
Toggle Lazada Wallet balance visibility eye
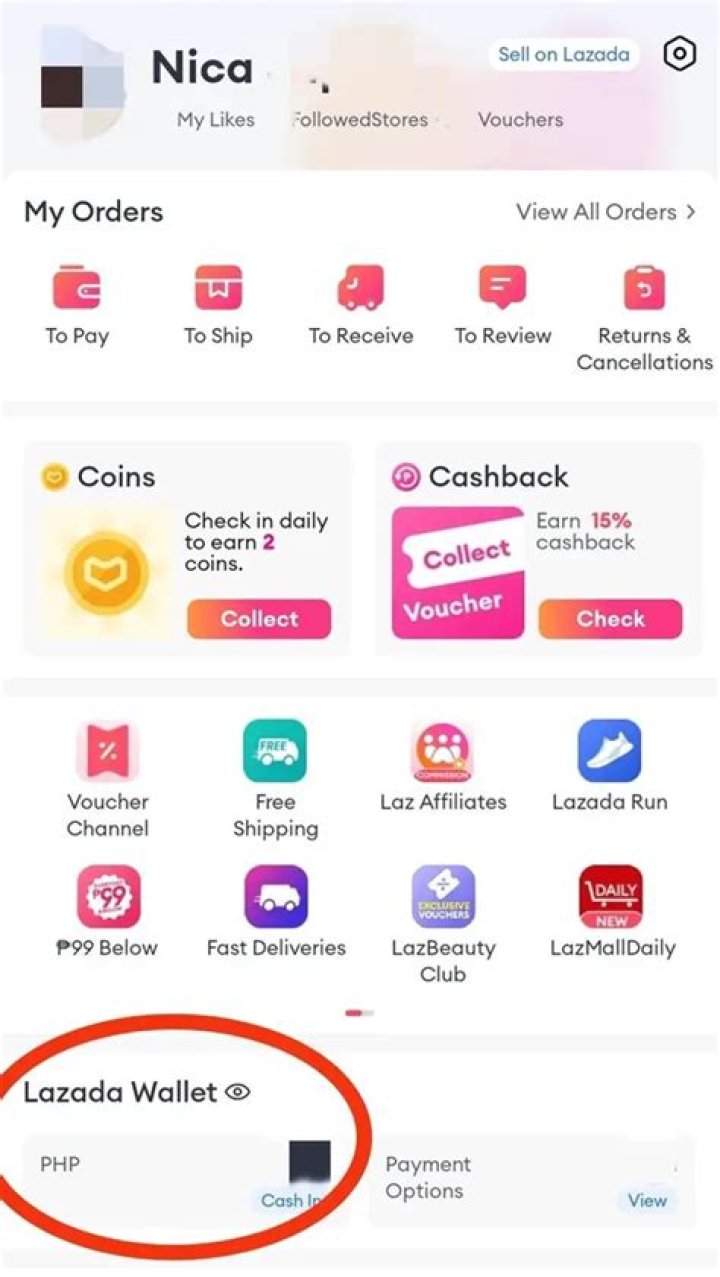(238, 1092)
